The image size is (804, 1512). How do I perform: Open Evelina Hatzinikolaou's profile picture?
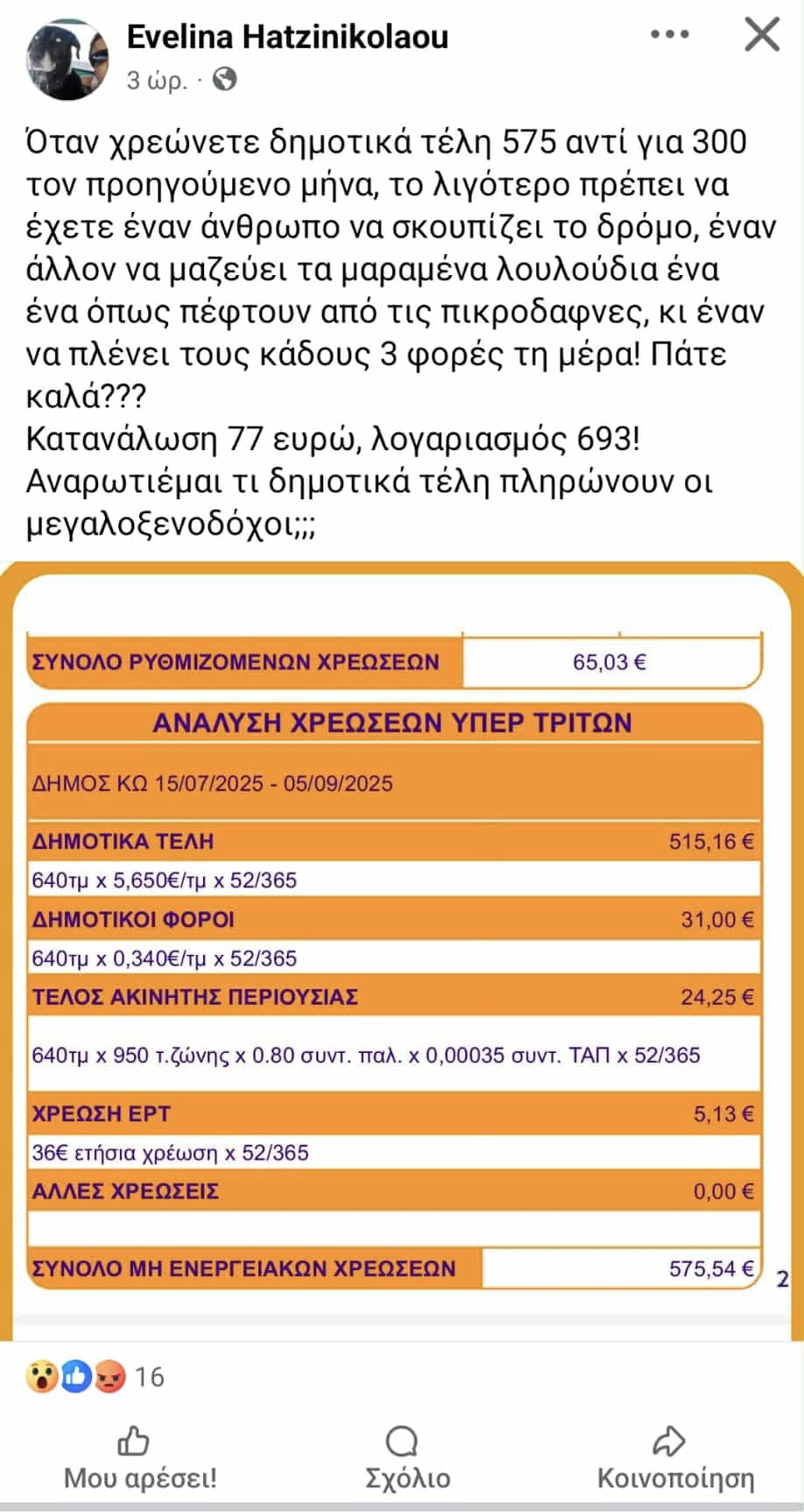pyautogui.click(x=68, y=60)
